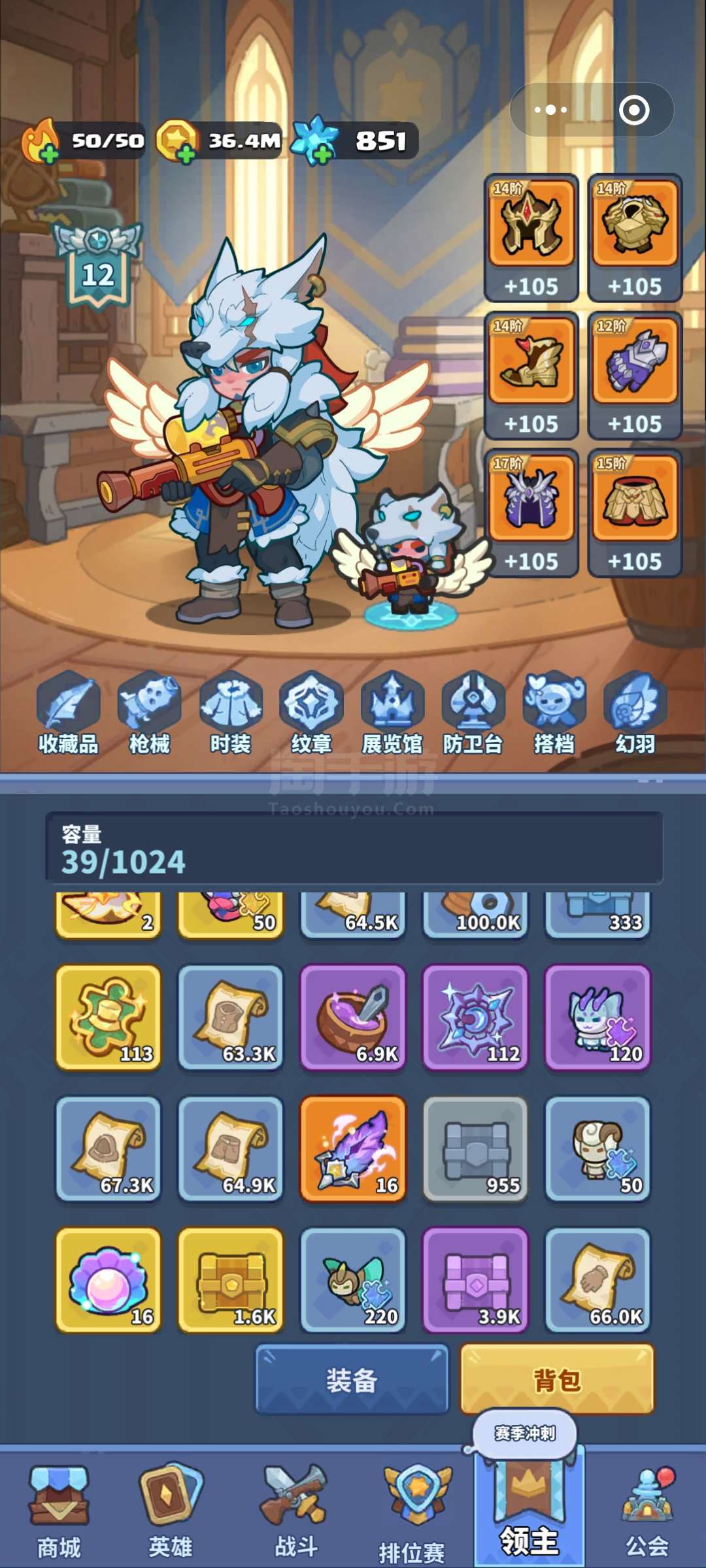Add more gold coins with plus icon

[186, 154]
